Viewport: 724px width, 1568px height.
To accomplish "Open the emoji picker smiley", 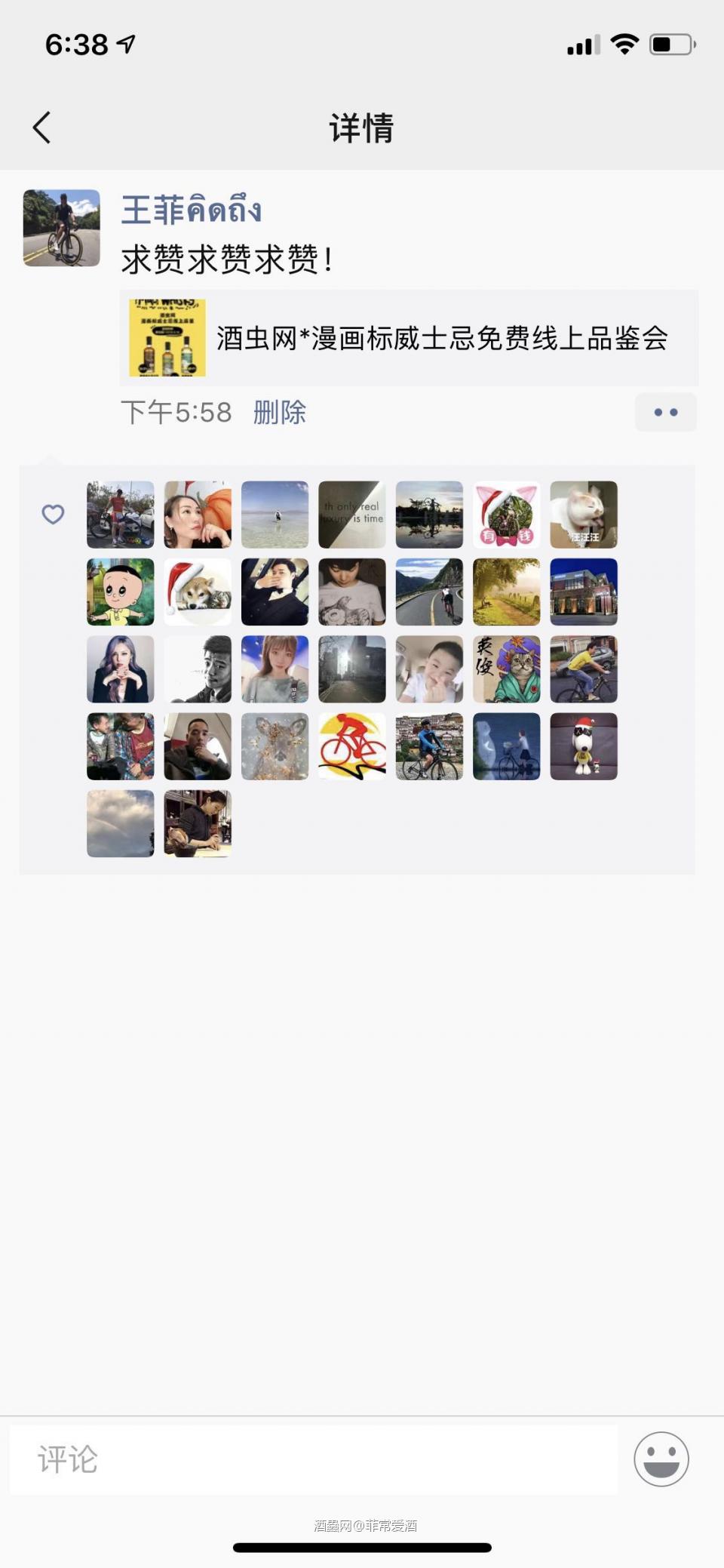I will click(661, 1459).
